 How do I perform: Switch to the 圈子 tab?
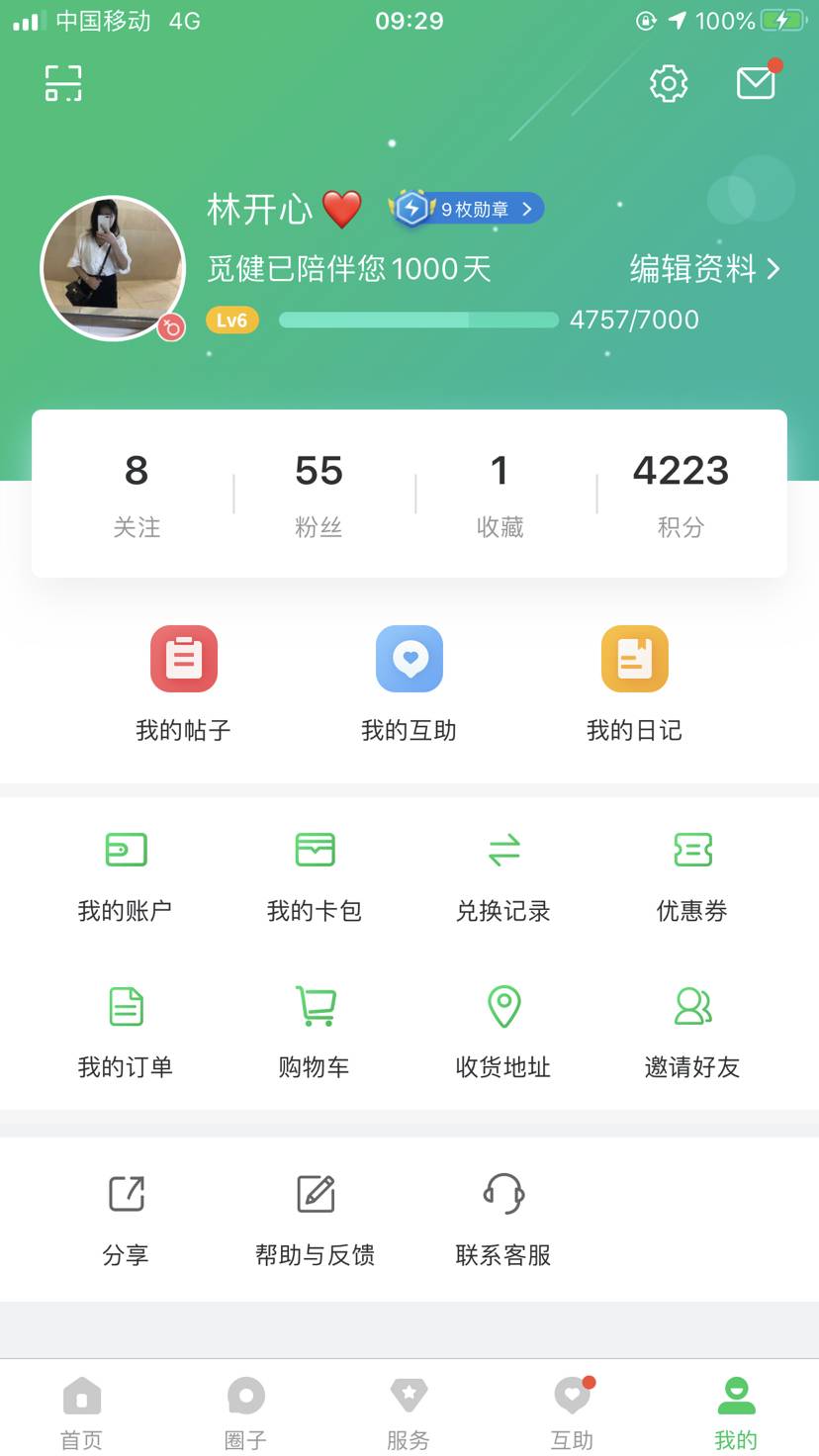245,1410
